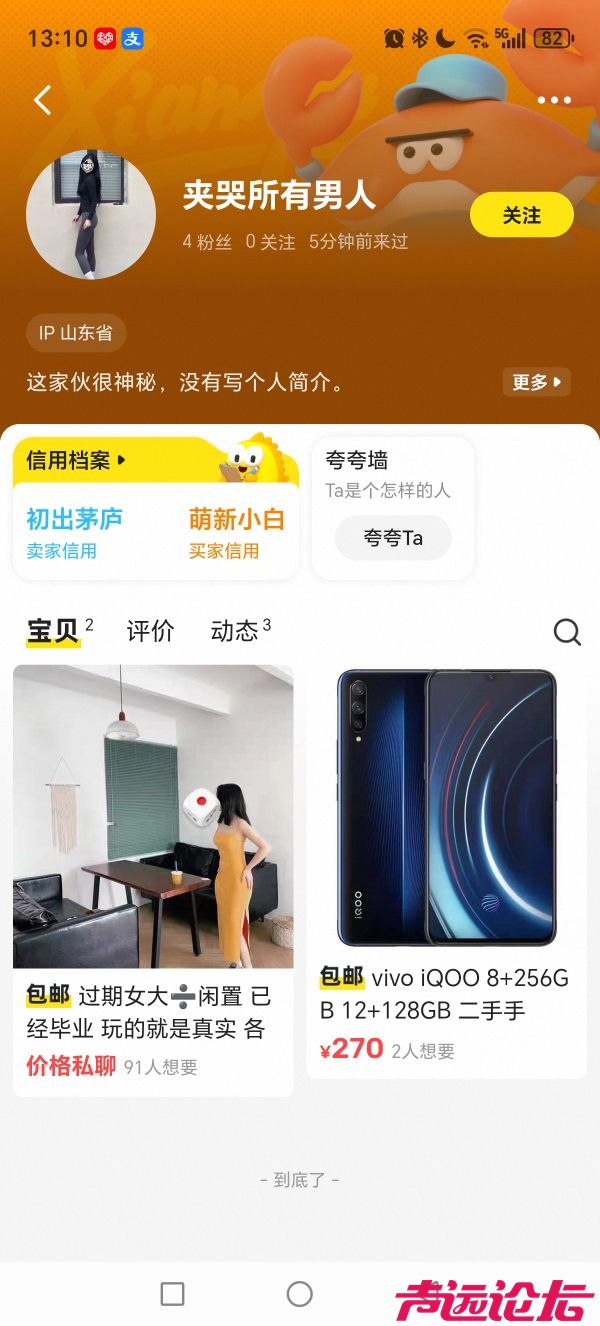Switch to the 动态 tab
Image resolution: width=600 pixels, height=1326 pixels.
click(x=236, y=631)
